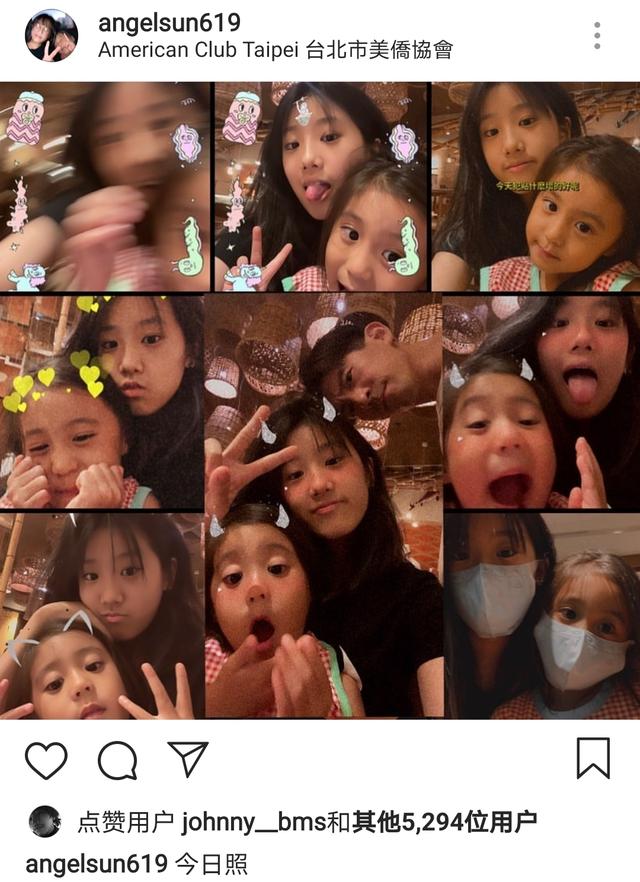View the other 5,294 users who liked
The height and width of the screenshot is (882, 640).
coord(445,822)
